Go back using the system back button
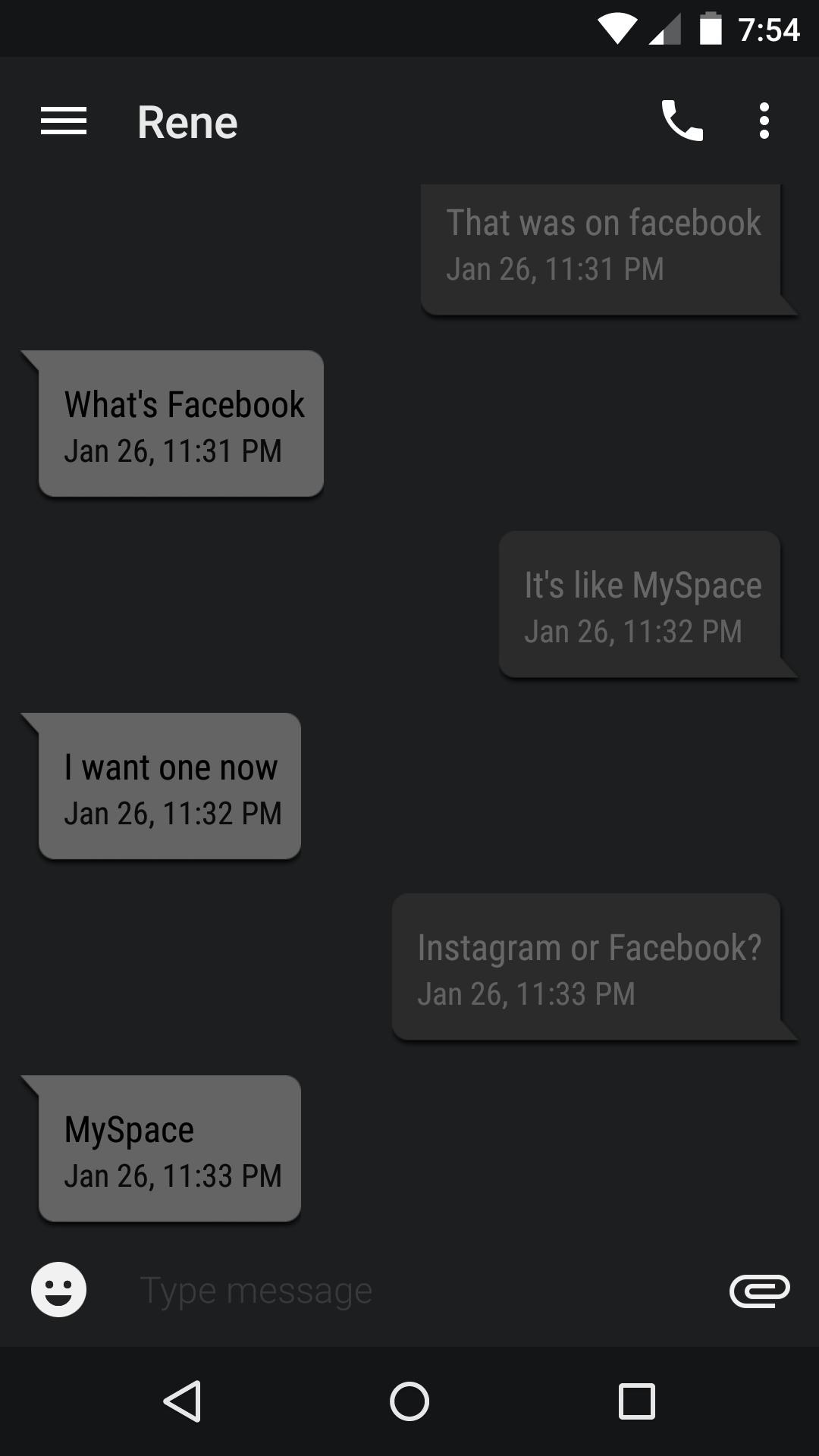The width and height of the screenshot is (819, 1456). pyautogui.click(x=182, y=1401)
